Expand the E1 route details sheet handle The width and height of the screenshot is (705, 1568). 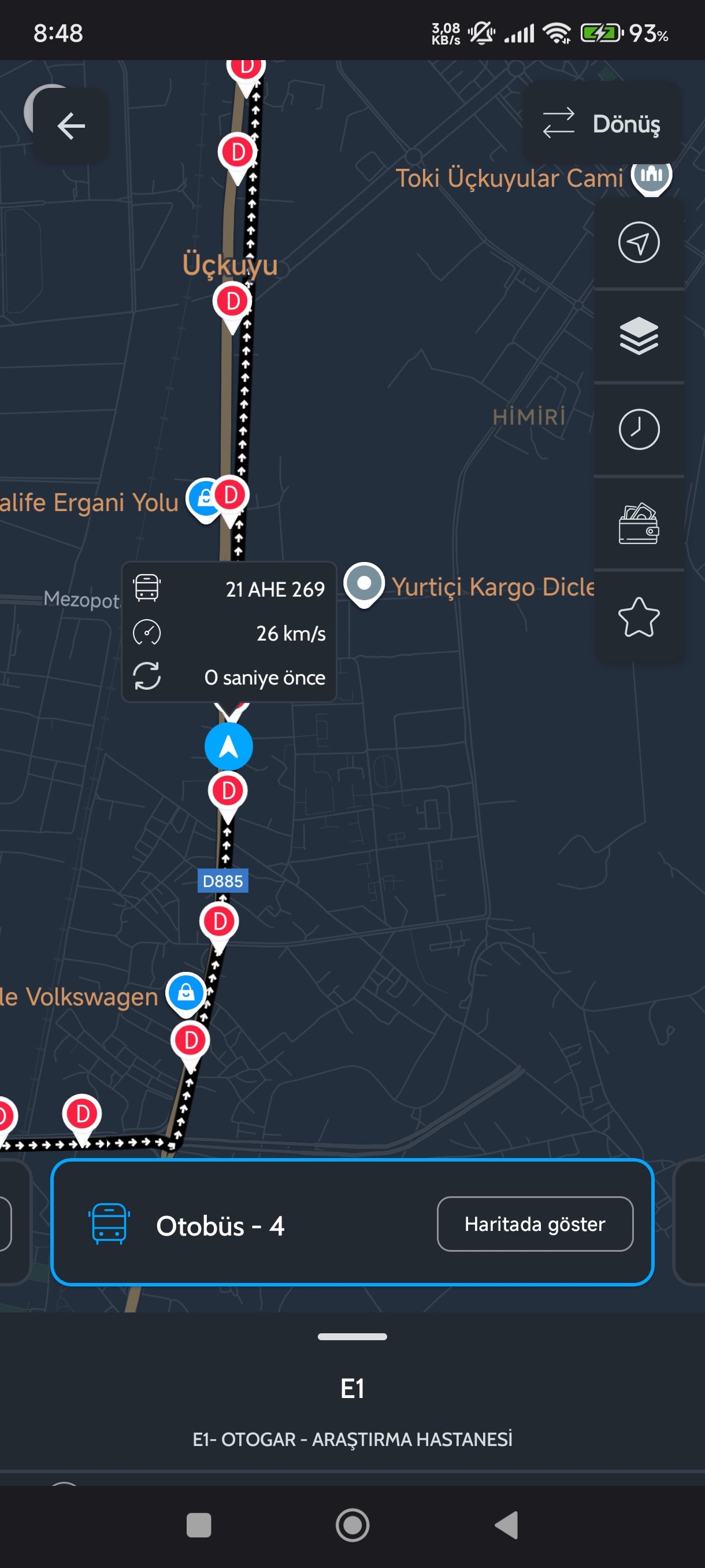point(352,1337)
